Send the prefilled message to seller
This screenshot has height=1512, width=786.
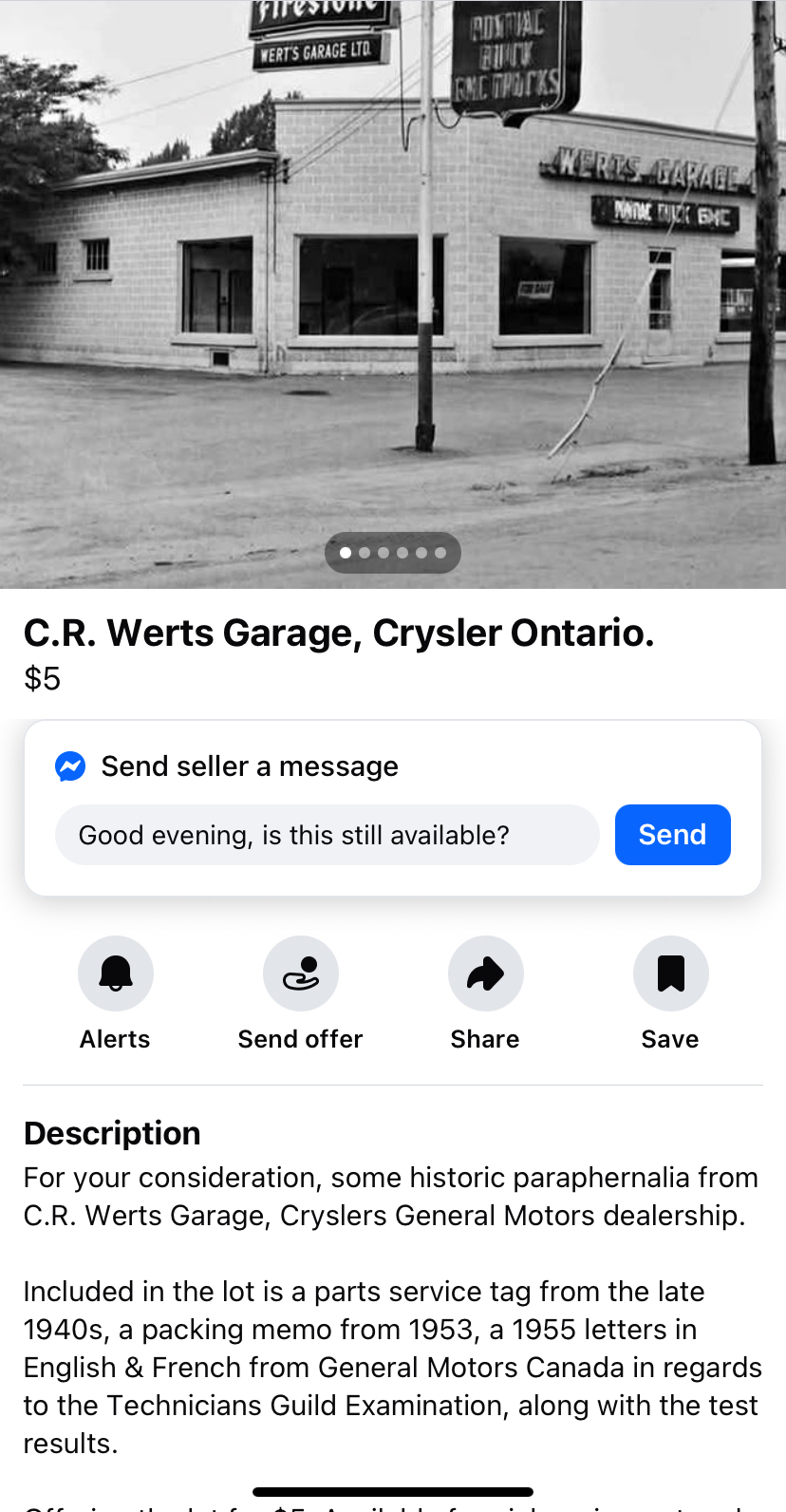coord(672,835)
